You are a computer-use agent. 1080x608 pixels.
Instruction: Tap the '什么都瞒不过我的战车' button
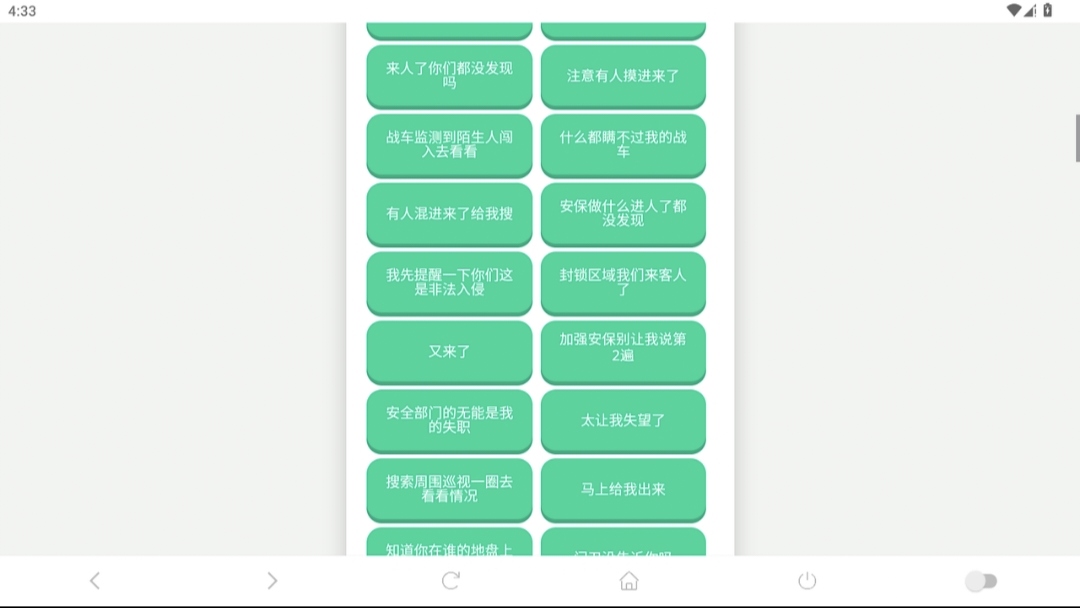623,144
